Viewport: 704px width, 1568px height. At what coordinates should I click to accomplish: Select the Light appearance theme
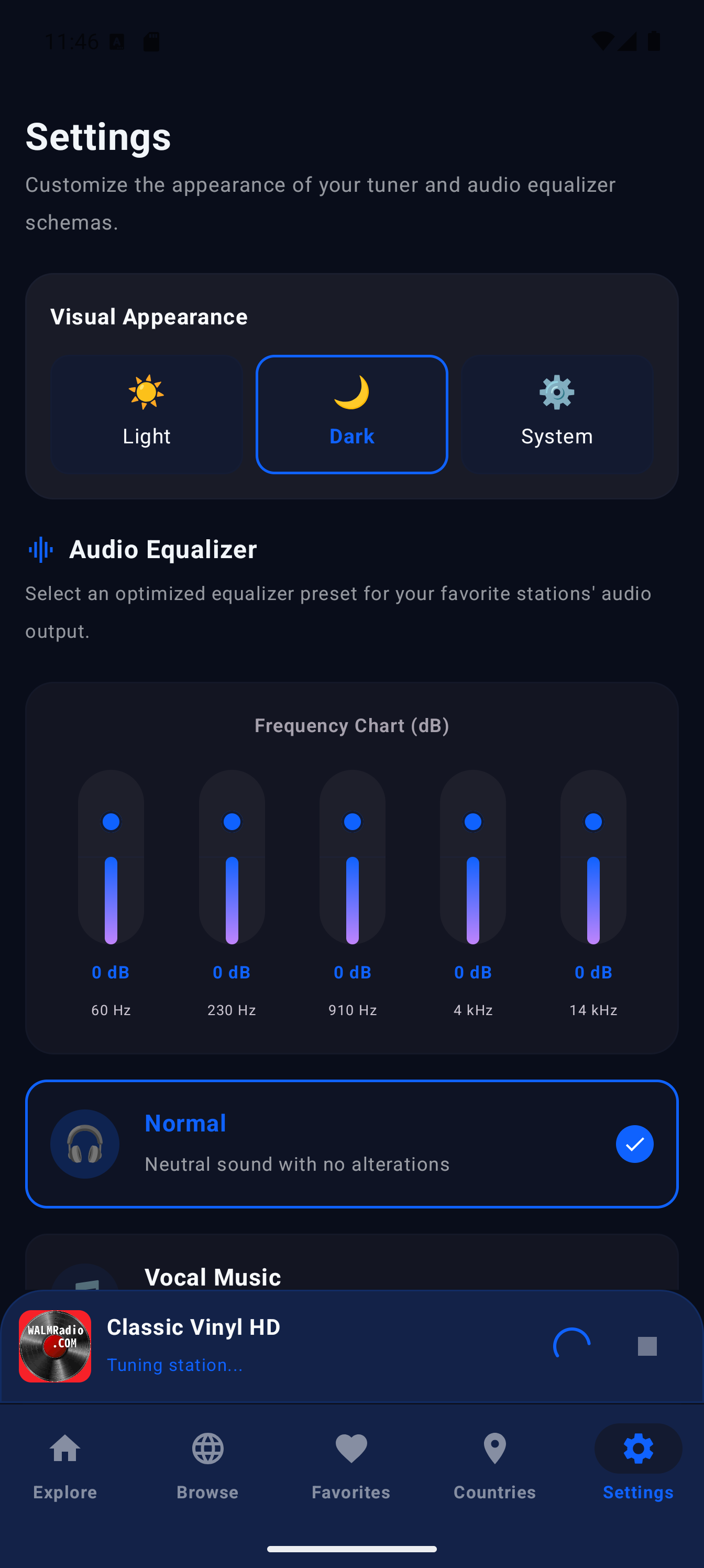[146, 414]
